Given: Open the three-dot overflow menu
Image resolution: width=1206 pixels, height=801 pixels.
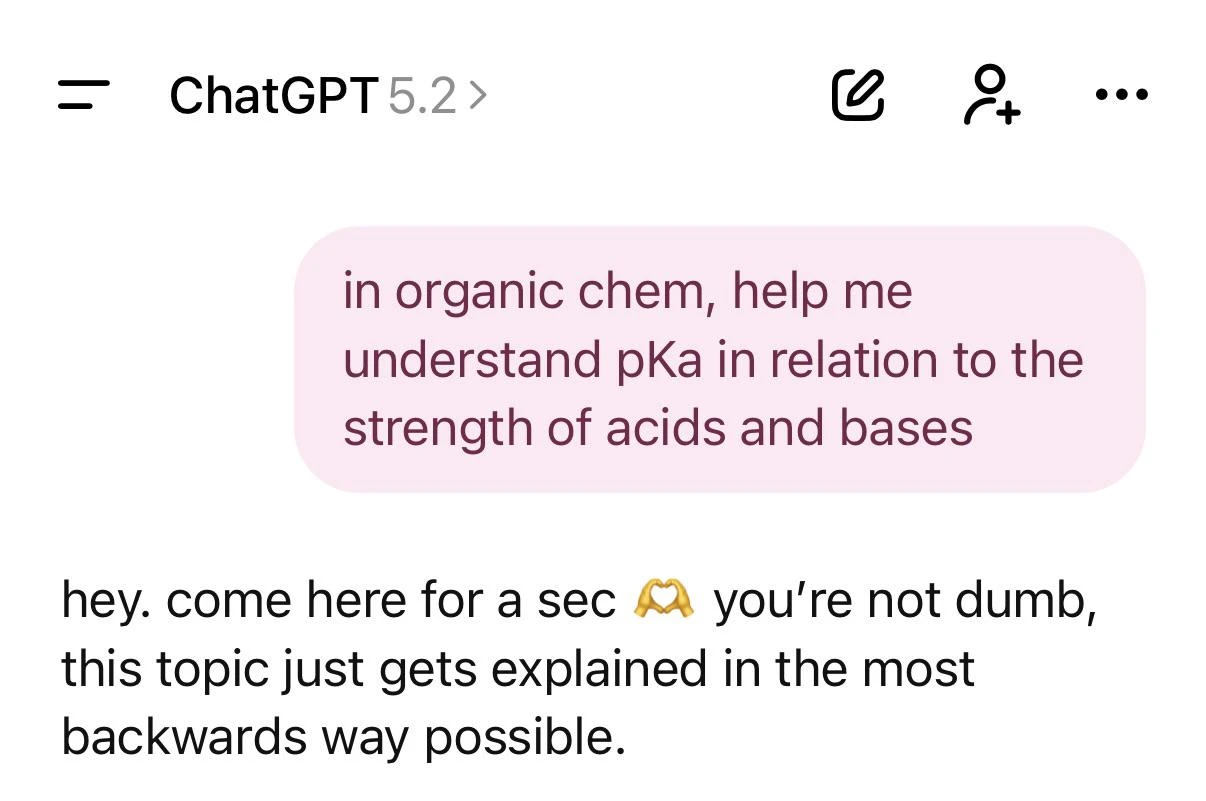Looking at the screenshot, I should click(1122, 96).
